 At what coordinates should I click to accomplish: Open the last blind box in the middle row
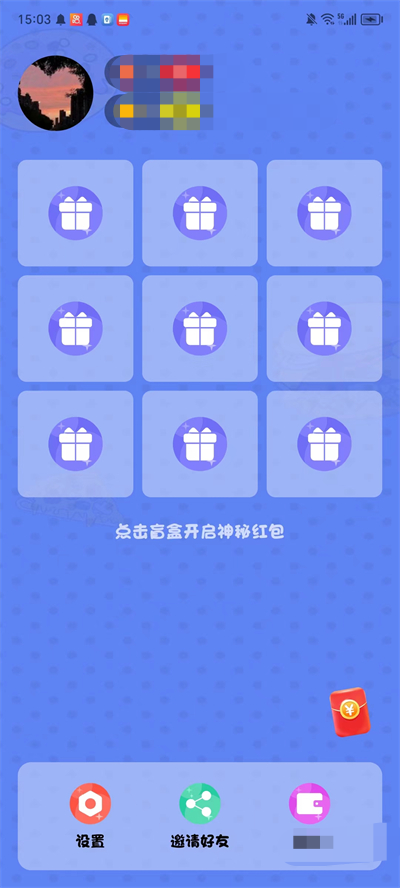click(x=325, y=328)
